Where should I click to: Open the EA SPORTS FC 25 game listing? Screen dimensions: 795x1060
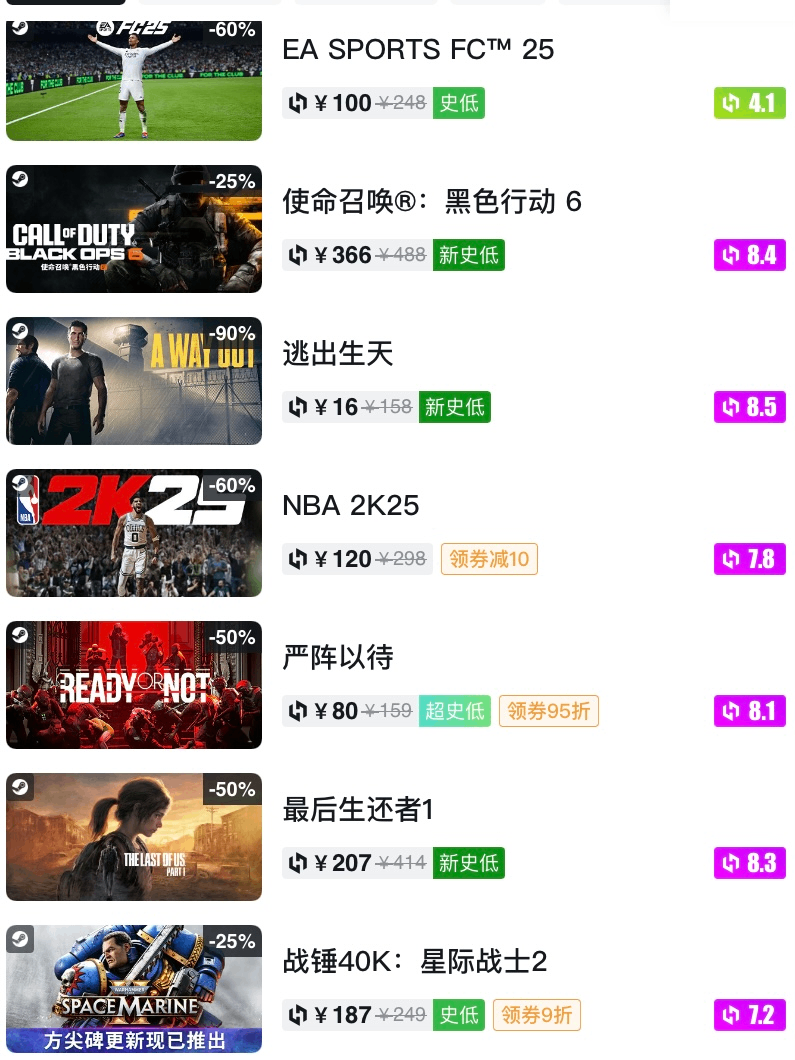418,50
